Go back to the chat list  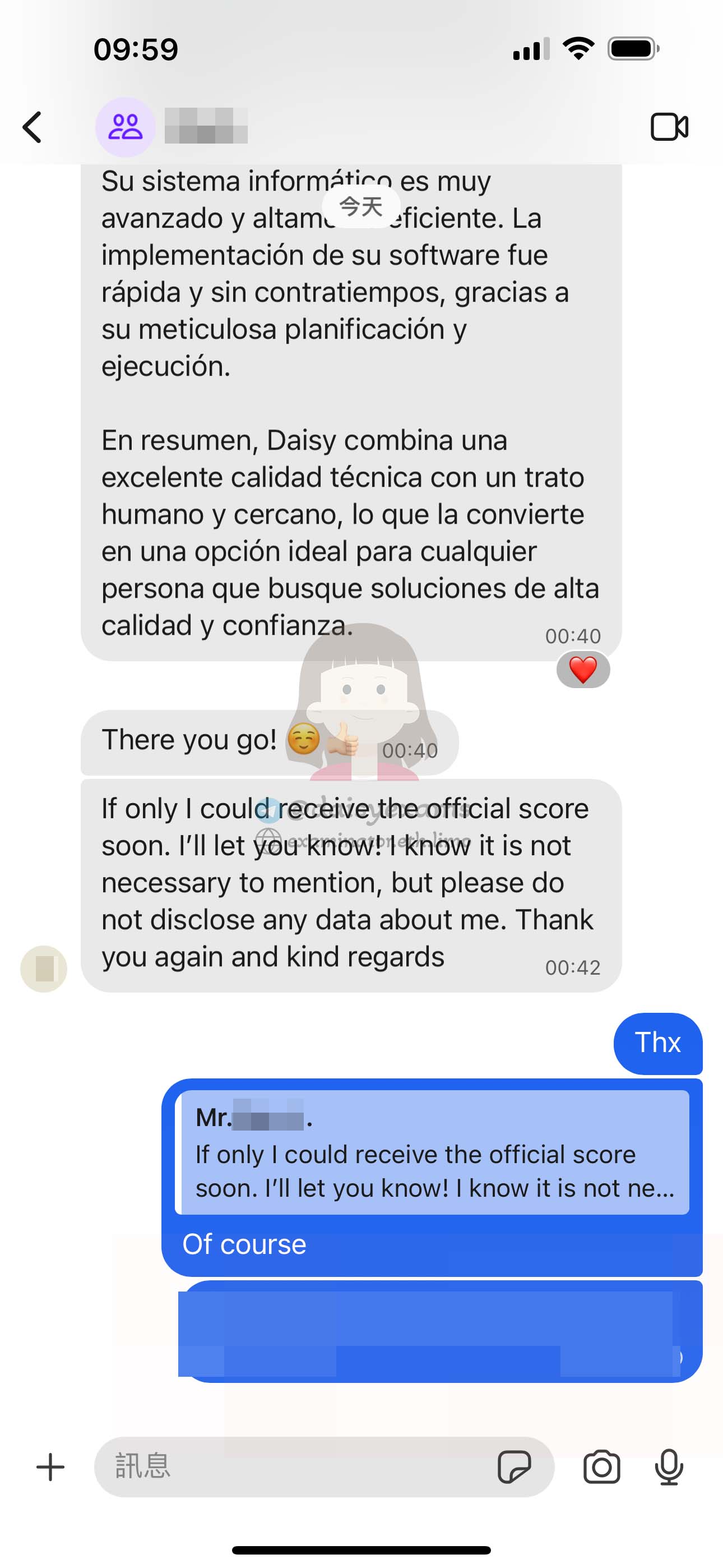[x=33, y=127]
